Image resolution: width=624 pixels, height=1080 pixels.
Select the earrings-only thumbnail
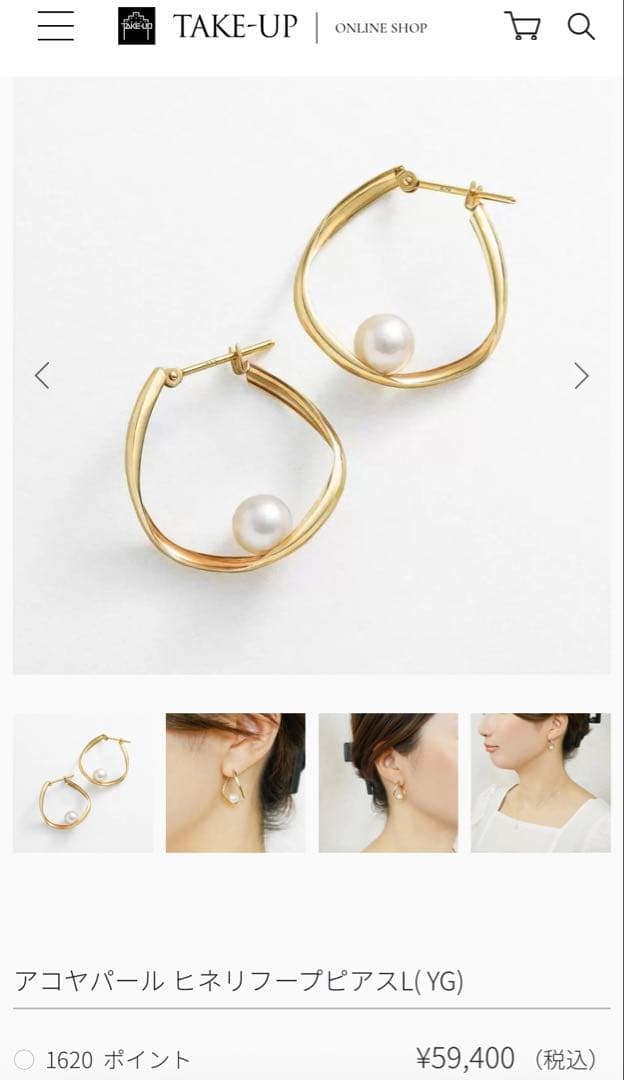tap(83, 782)
